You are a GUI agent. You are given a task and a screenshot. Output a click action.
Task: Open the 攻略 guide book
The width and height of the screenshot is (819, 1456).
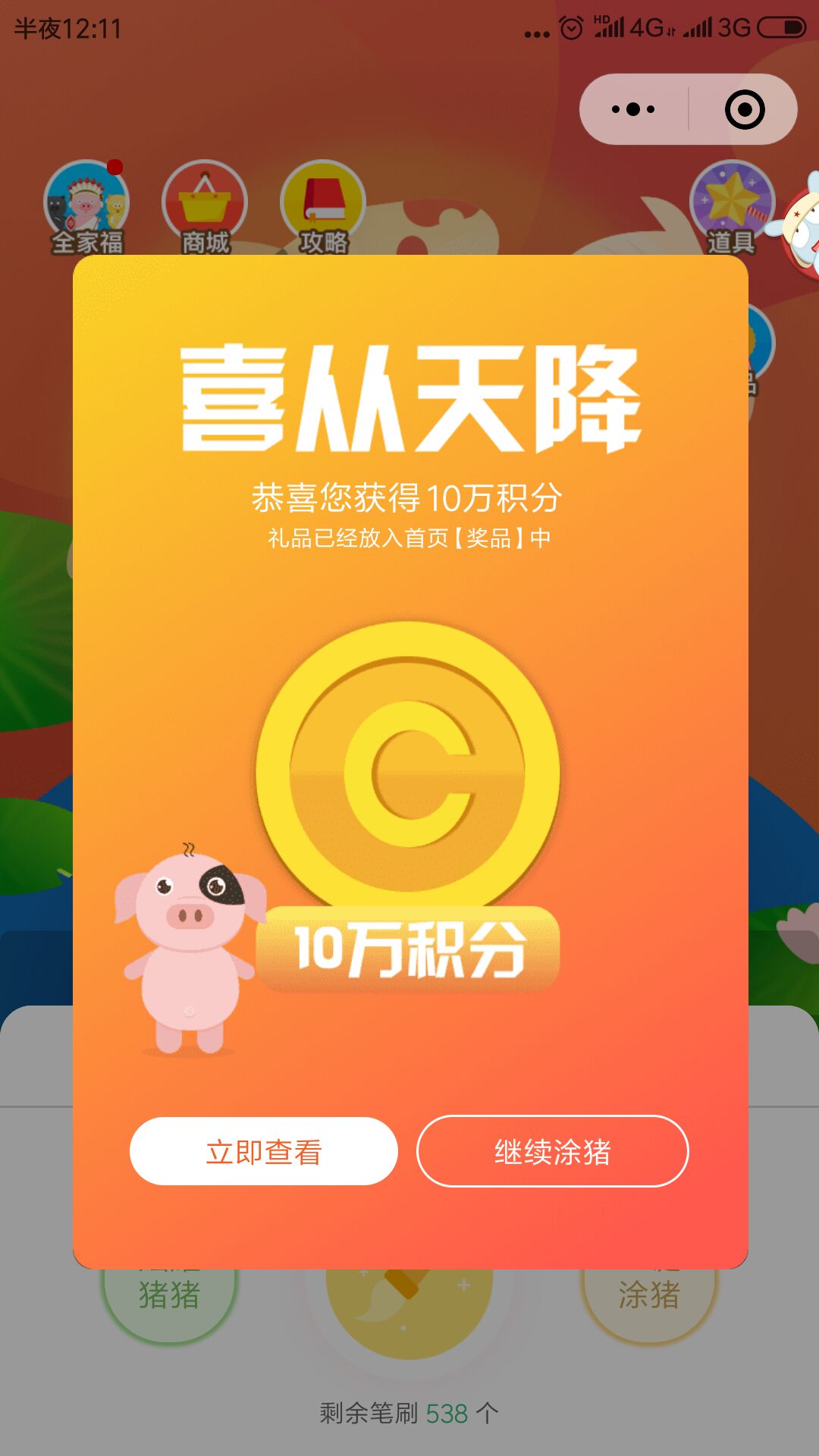pyautogui.click(x=323, y=206)
